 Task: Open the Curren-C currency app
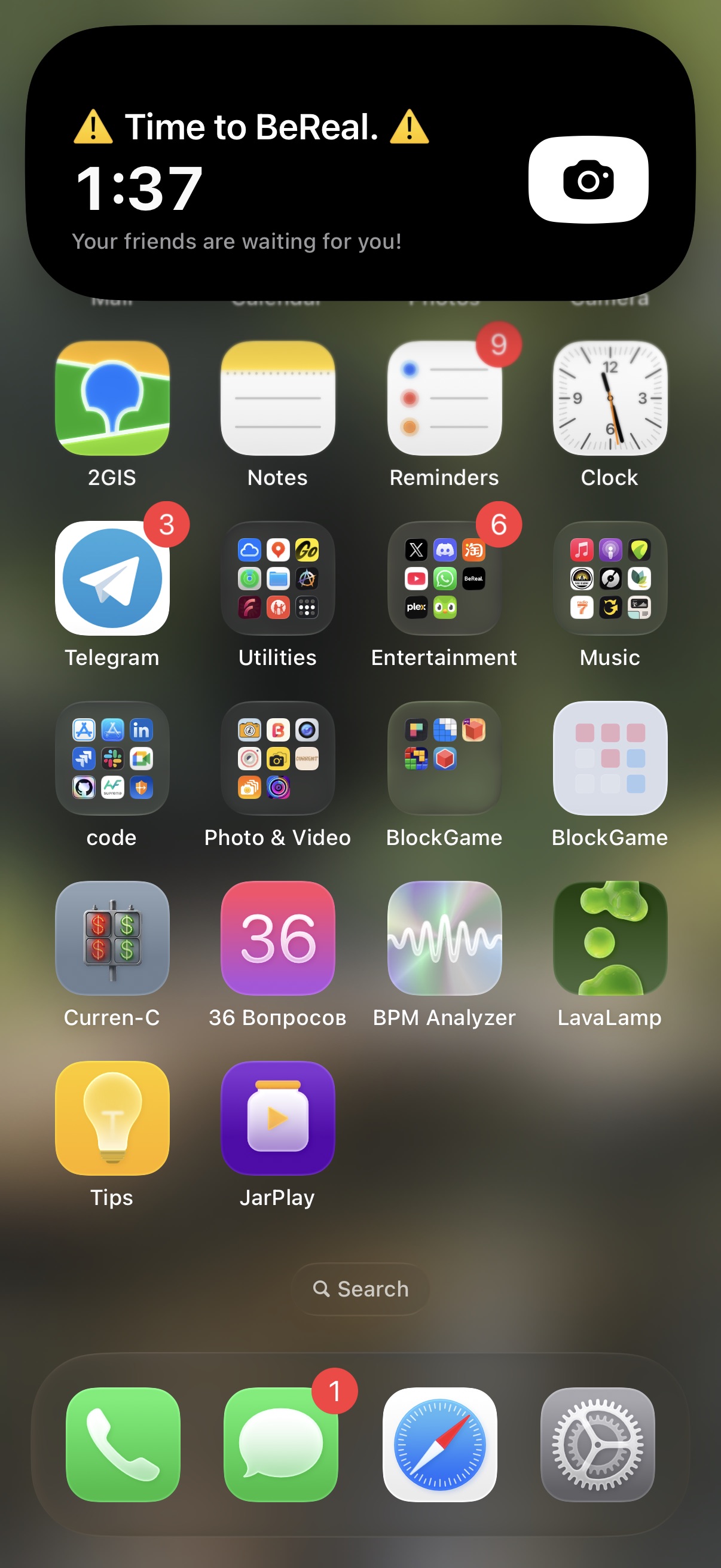112,939
